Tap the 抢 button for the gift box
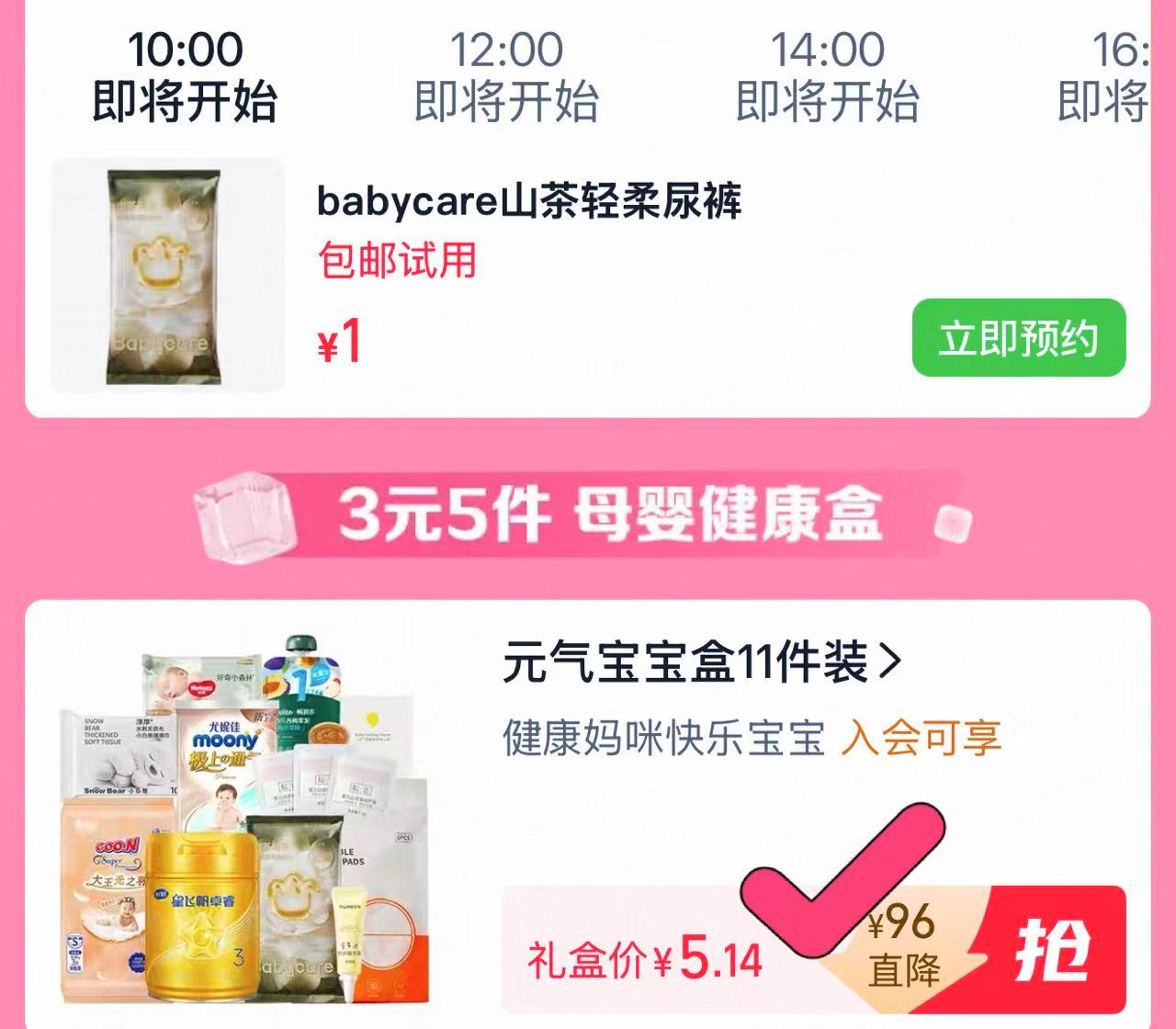The image size is (1176, 1029). [x=1053, y=948]
